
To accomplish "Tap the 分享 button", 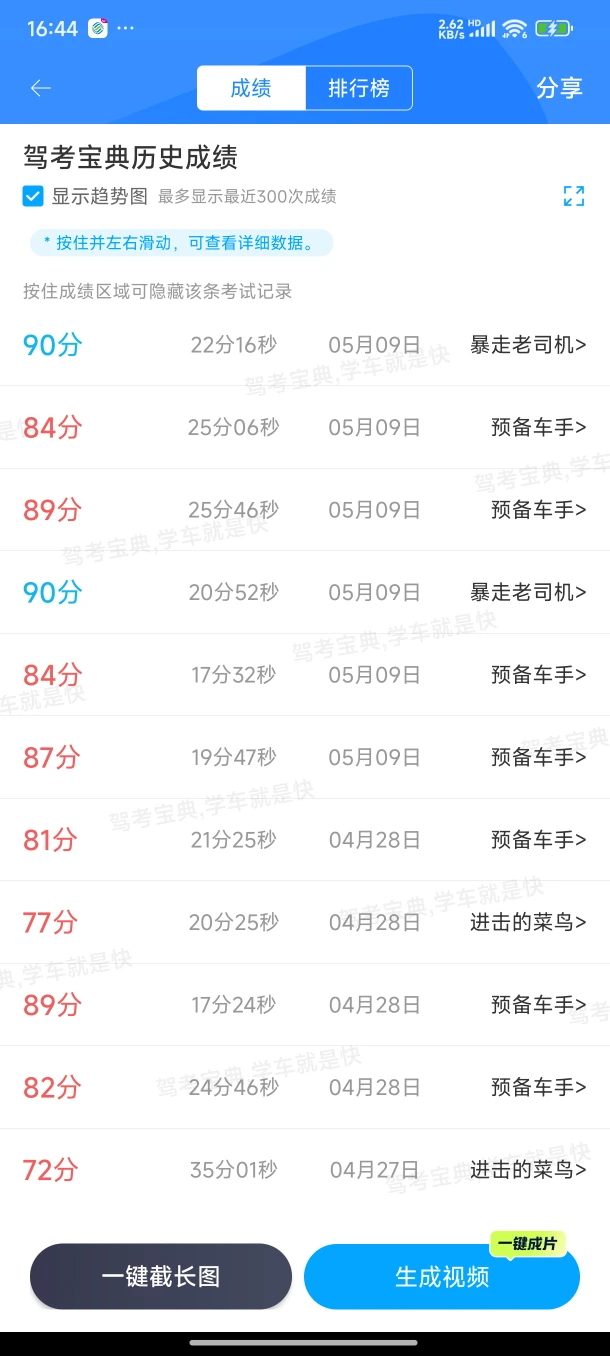I will 559,88.
